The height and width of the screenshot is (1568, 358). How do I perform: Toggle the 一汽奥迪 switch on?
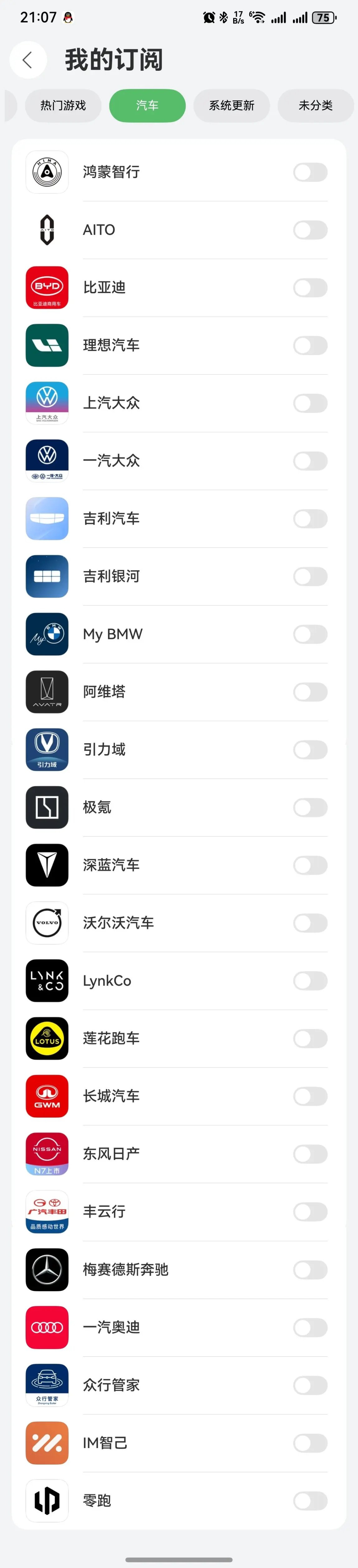pyautogui.click(x=310, y=1327)
